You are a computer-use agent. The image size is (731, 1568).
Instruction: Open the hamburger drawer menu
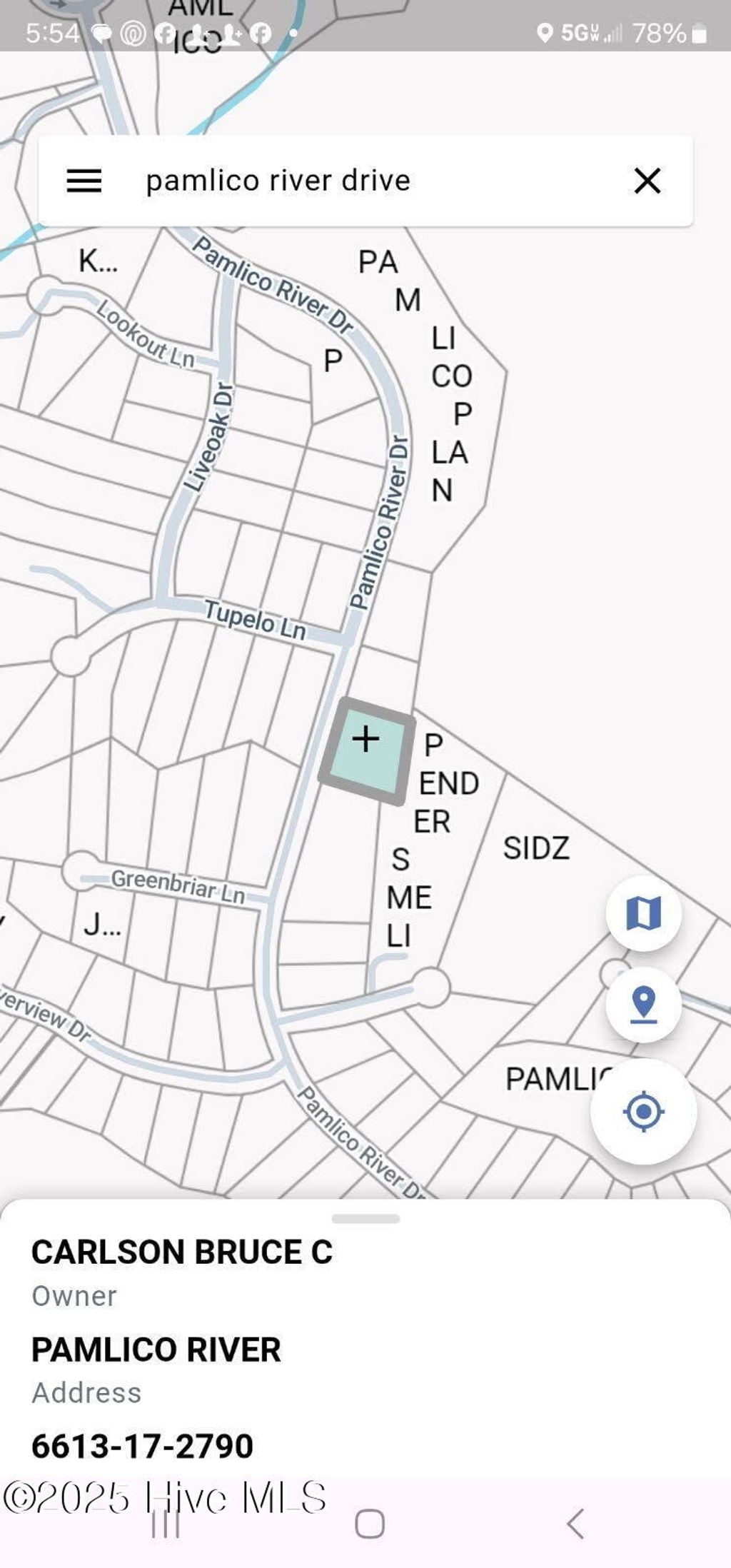(84, 181)
